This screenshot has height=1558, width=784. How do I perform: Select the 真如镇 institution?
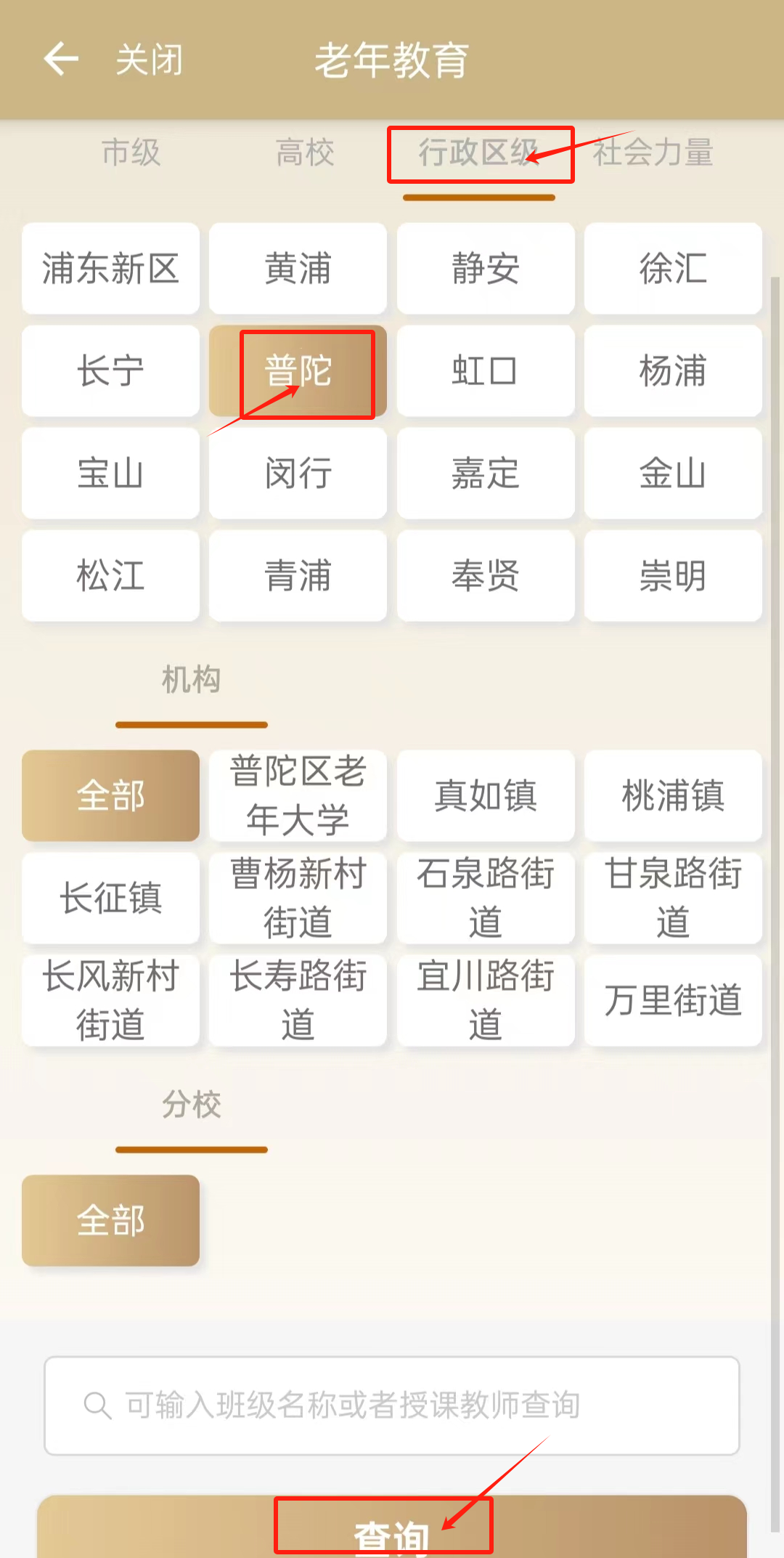coord(486,795)
